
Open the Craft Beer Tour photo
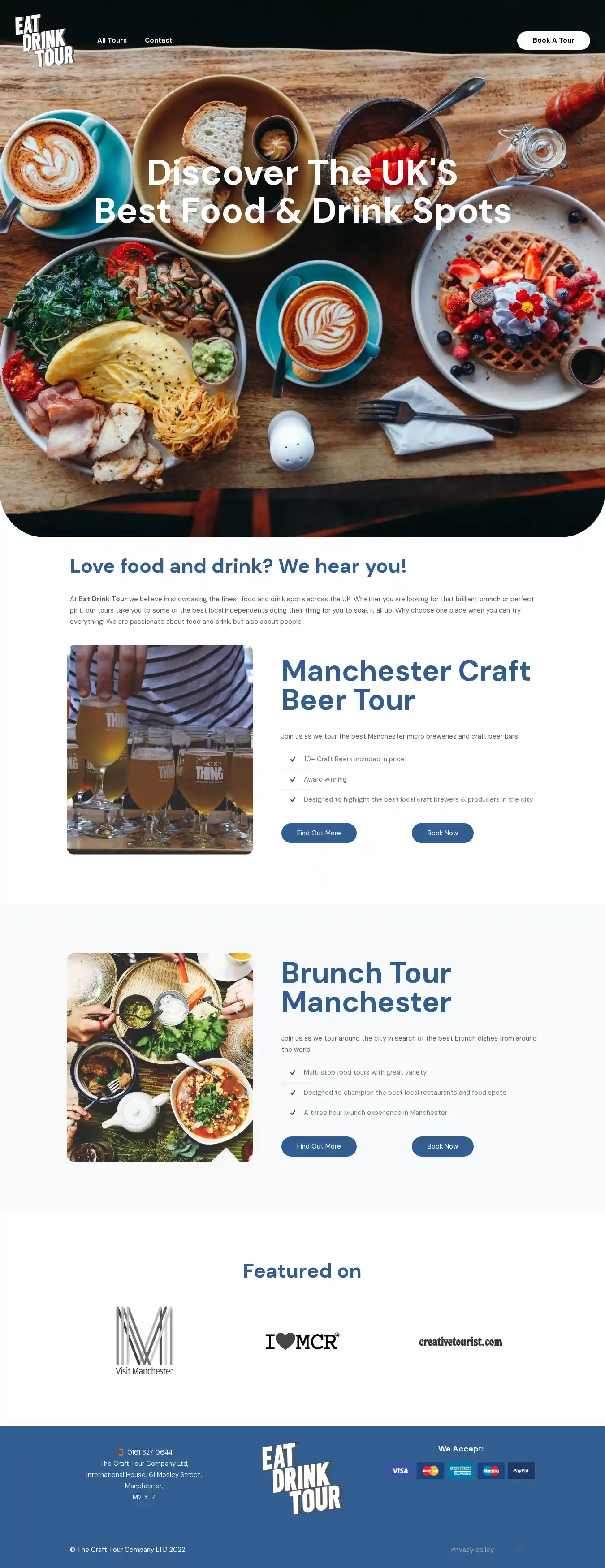pyautogui.click(x=160, y=749)
